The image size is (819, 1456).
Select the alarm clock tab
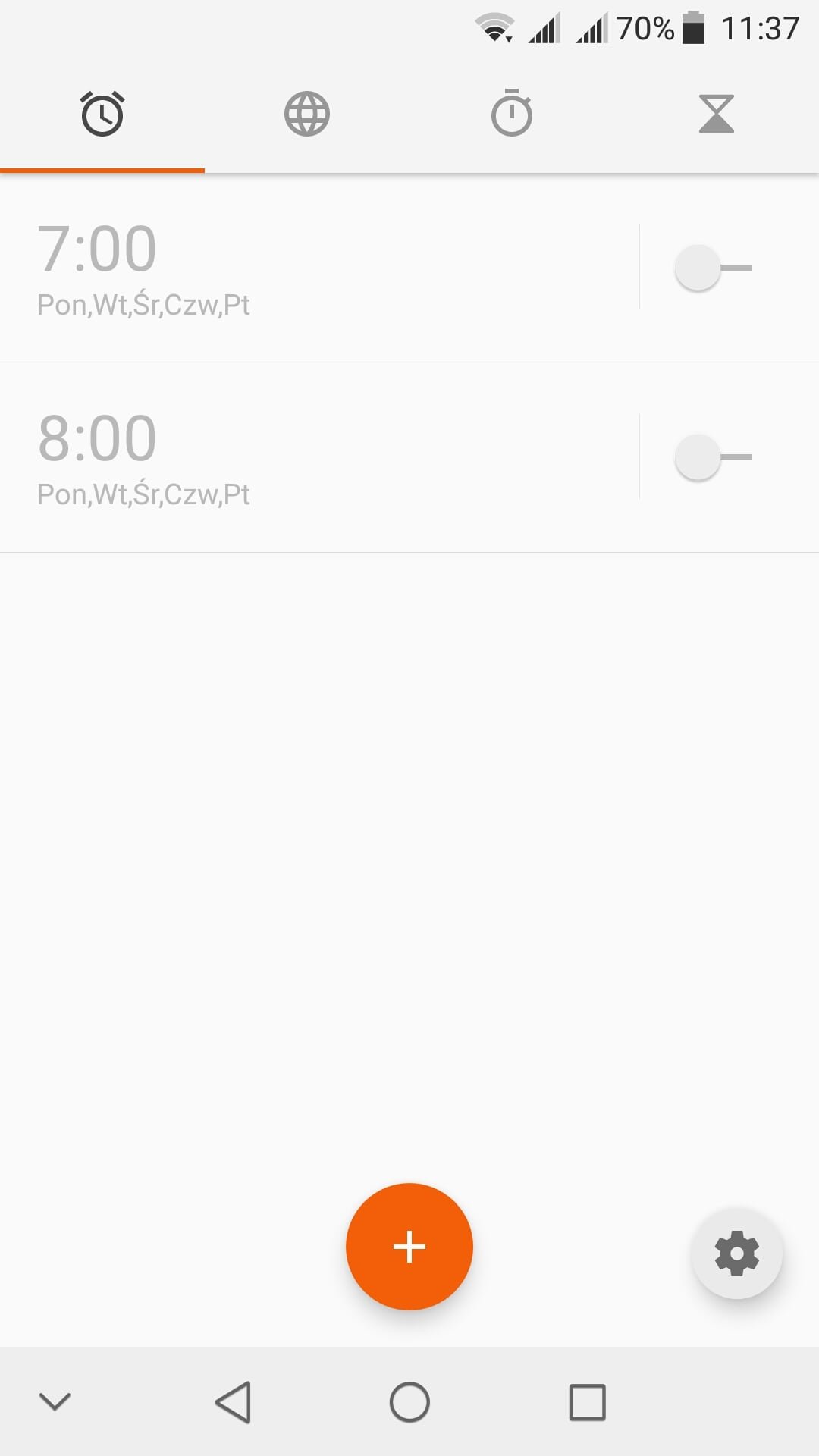pyautogui.click(x=102, y=114)
